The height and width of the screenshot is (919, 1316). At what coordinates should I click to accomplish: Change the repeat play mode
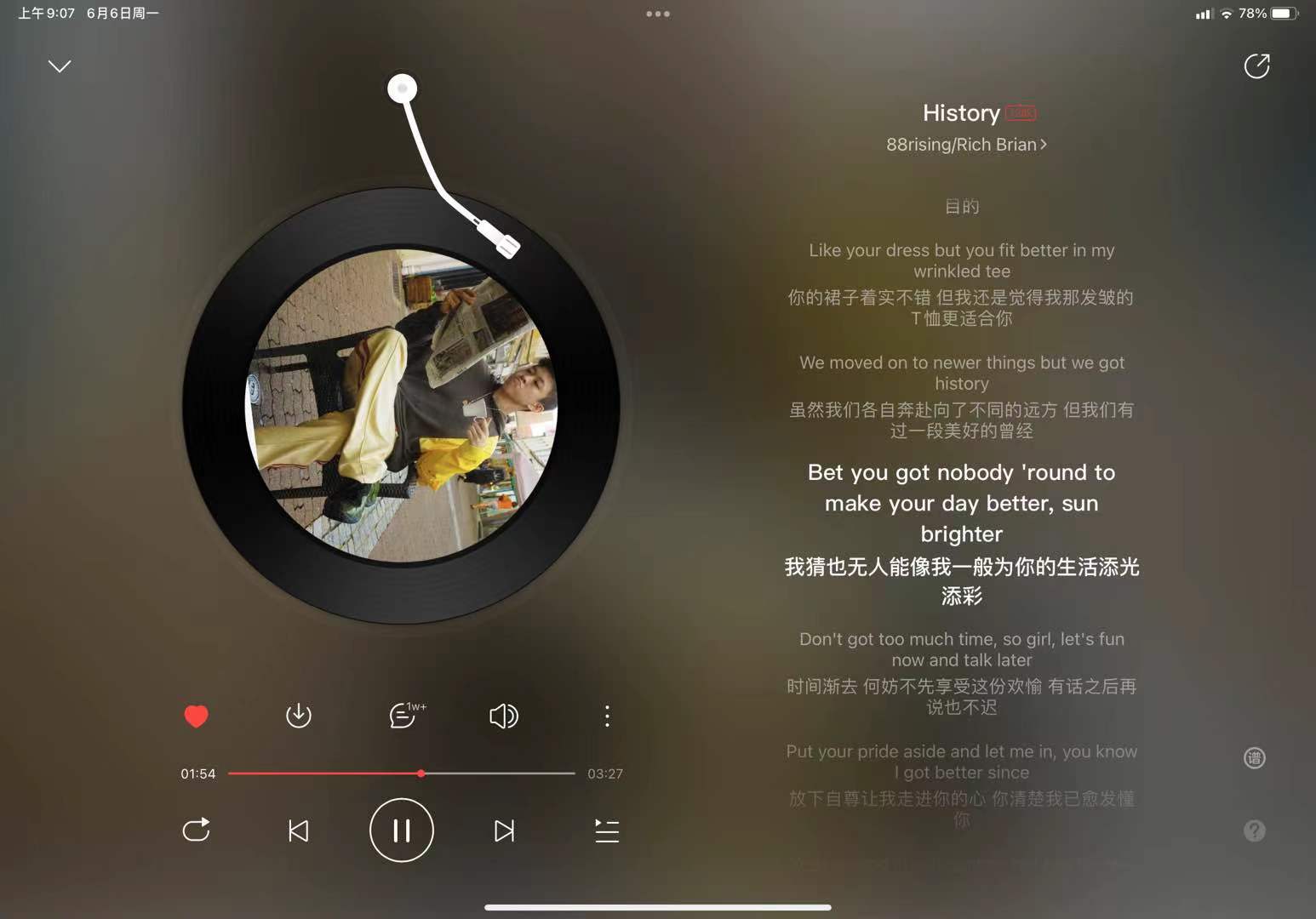pos(197,831)
